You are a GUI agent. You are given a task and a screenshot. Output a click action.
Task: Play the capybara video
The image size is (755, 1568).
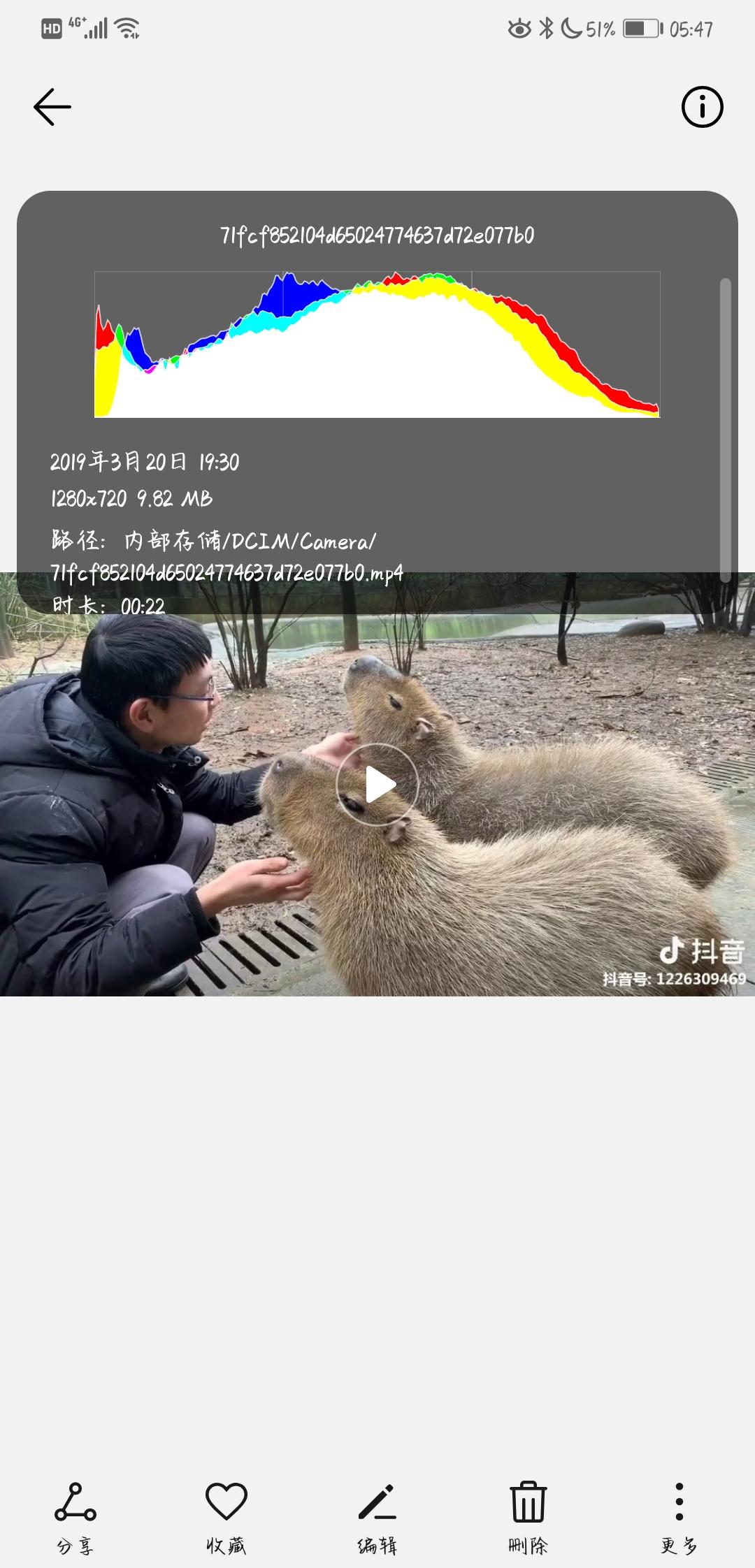pyautogui.click(x=377, y=784)
